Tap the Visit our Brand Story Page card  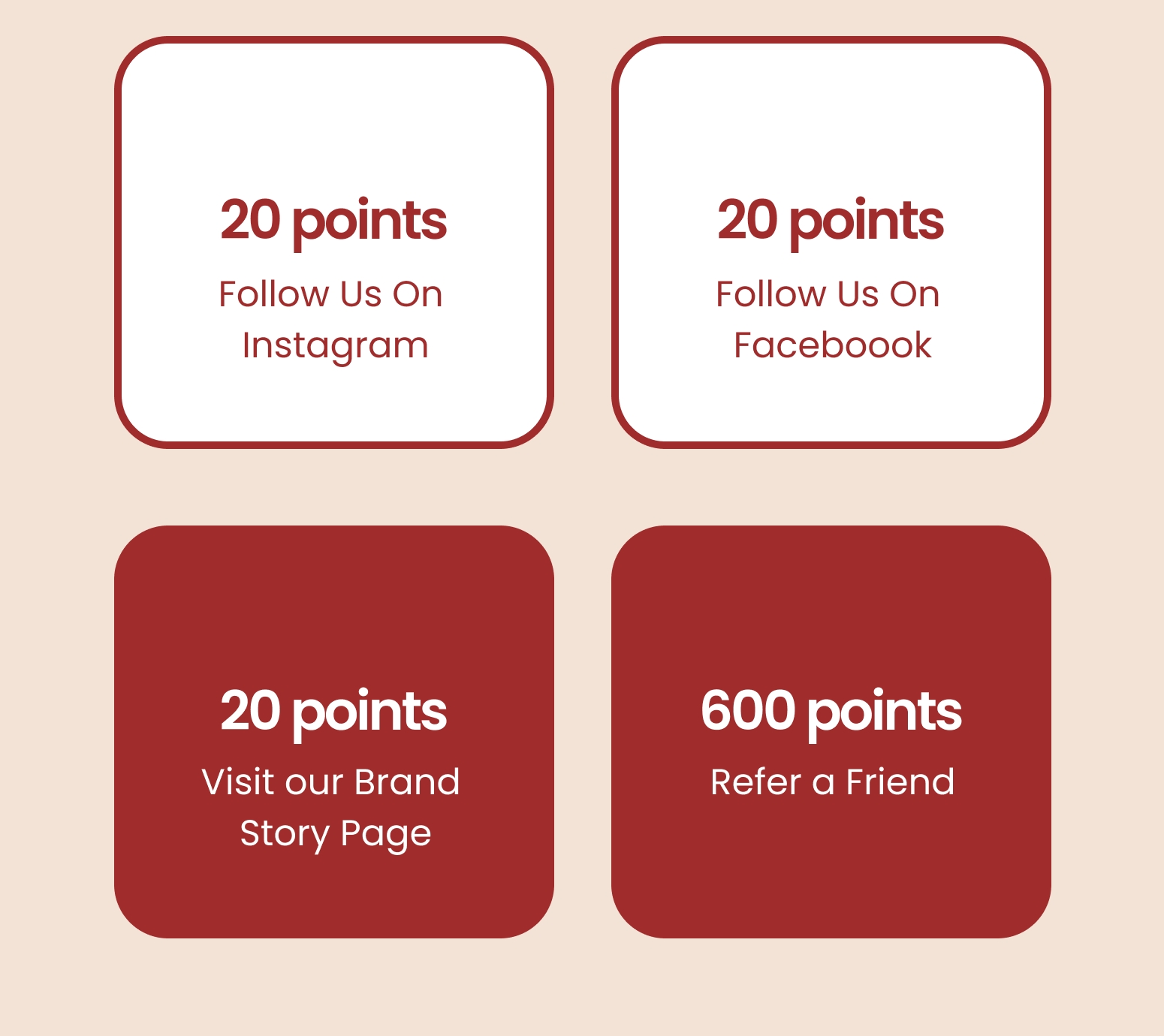[334, 732]
